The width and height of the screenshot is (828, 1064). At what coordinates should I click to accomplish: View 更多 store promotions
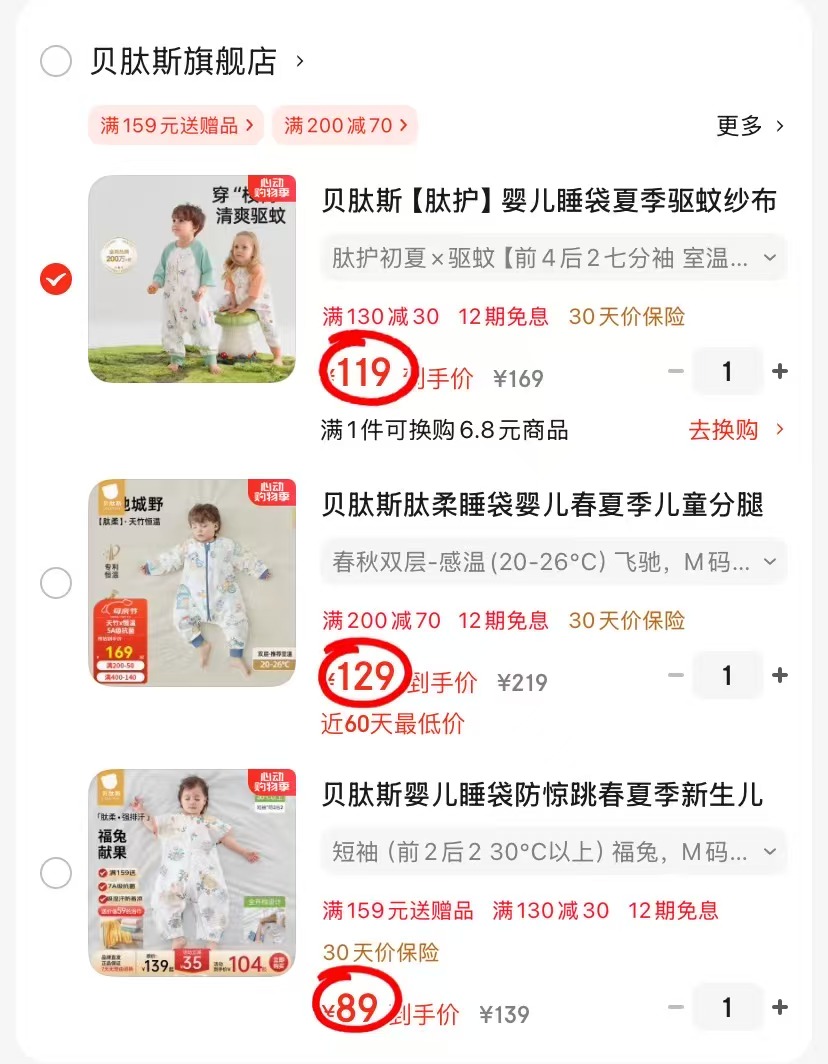coord(750,125)
